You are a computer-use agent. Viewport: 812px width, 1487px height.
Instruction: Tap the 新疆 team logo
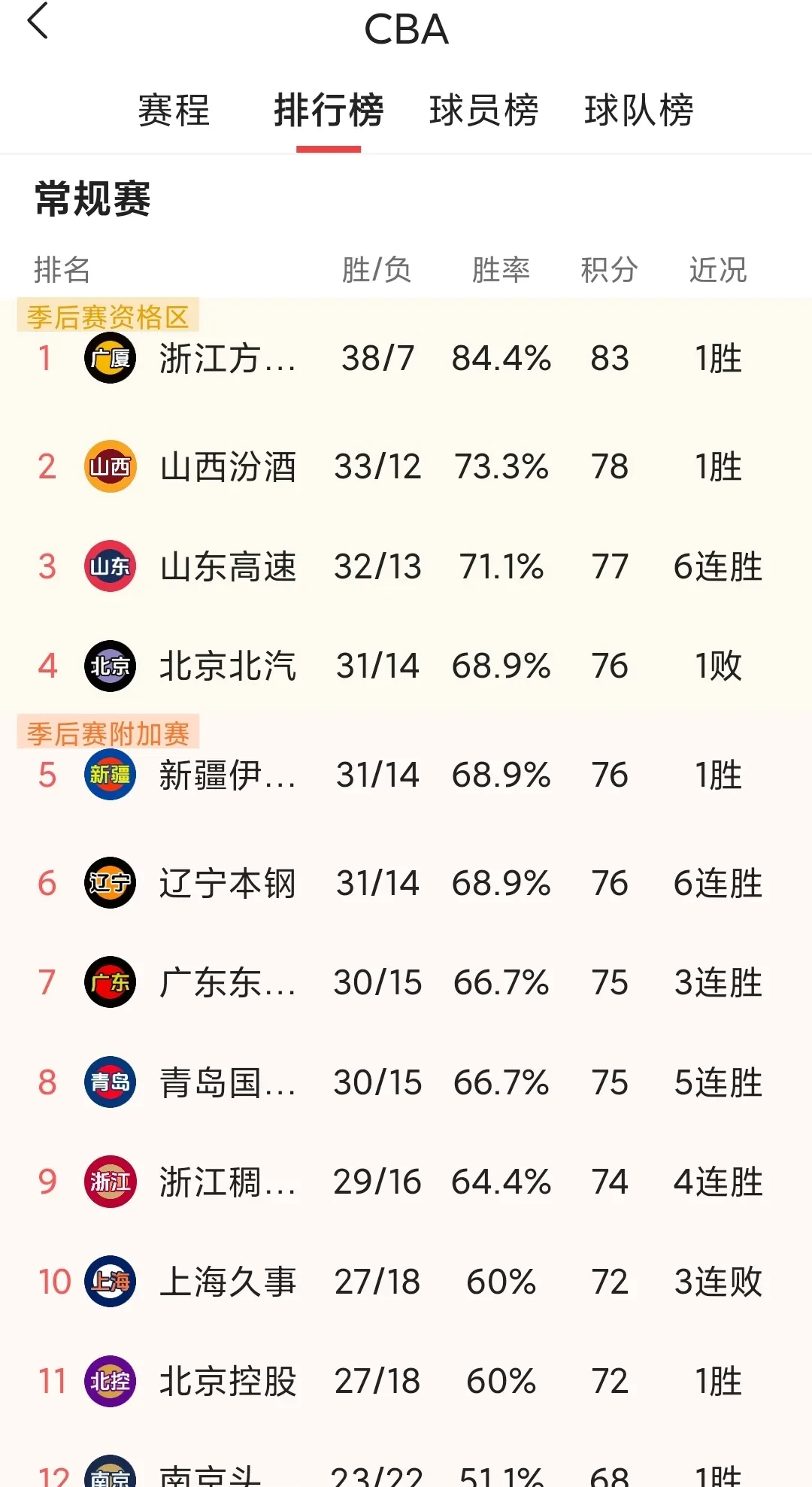[x=110, y=775]
